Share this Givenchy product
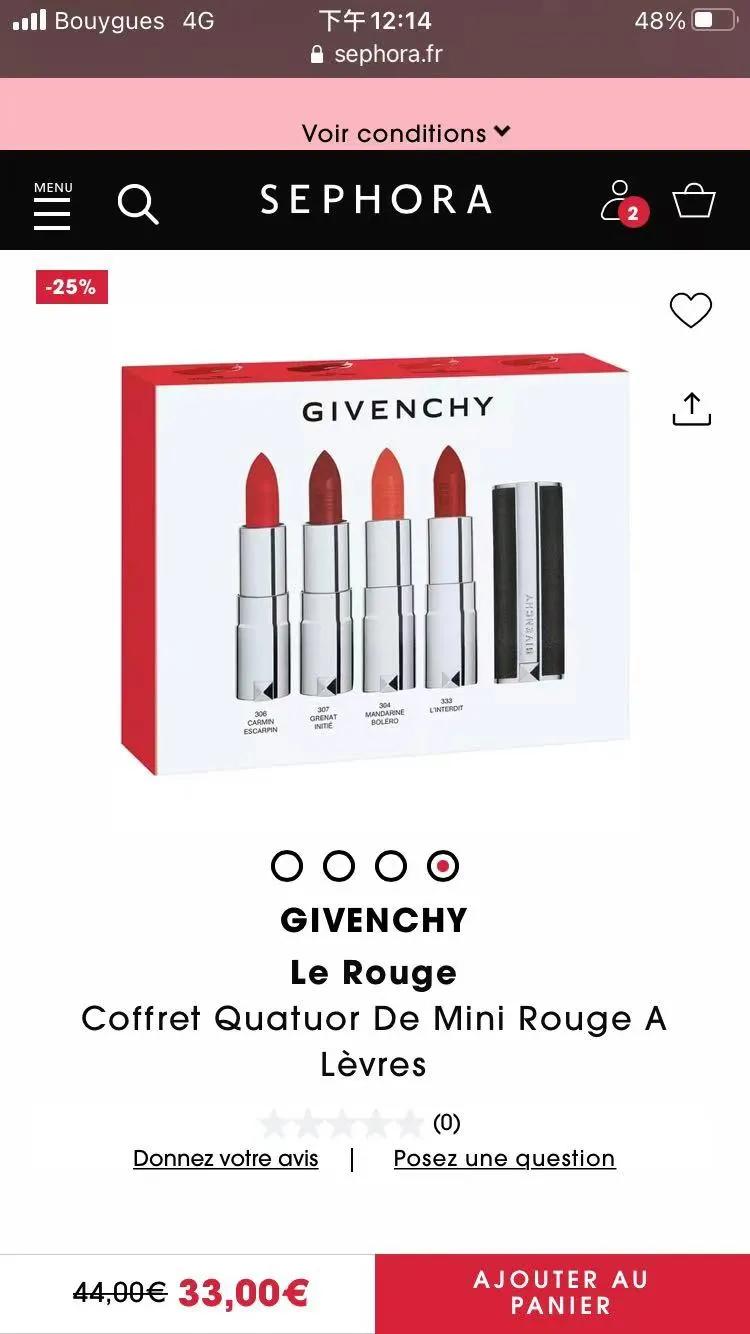The width and height of the screenshot is (750, 1334). [691, 409]
